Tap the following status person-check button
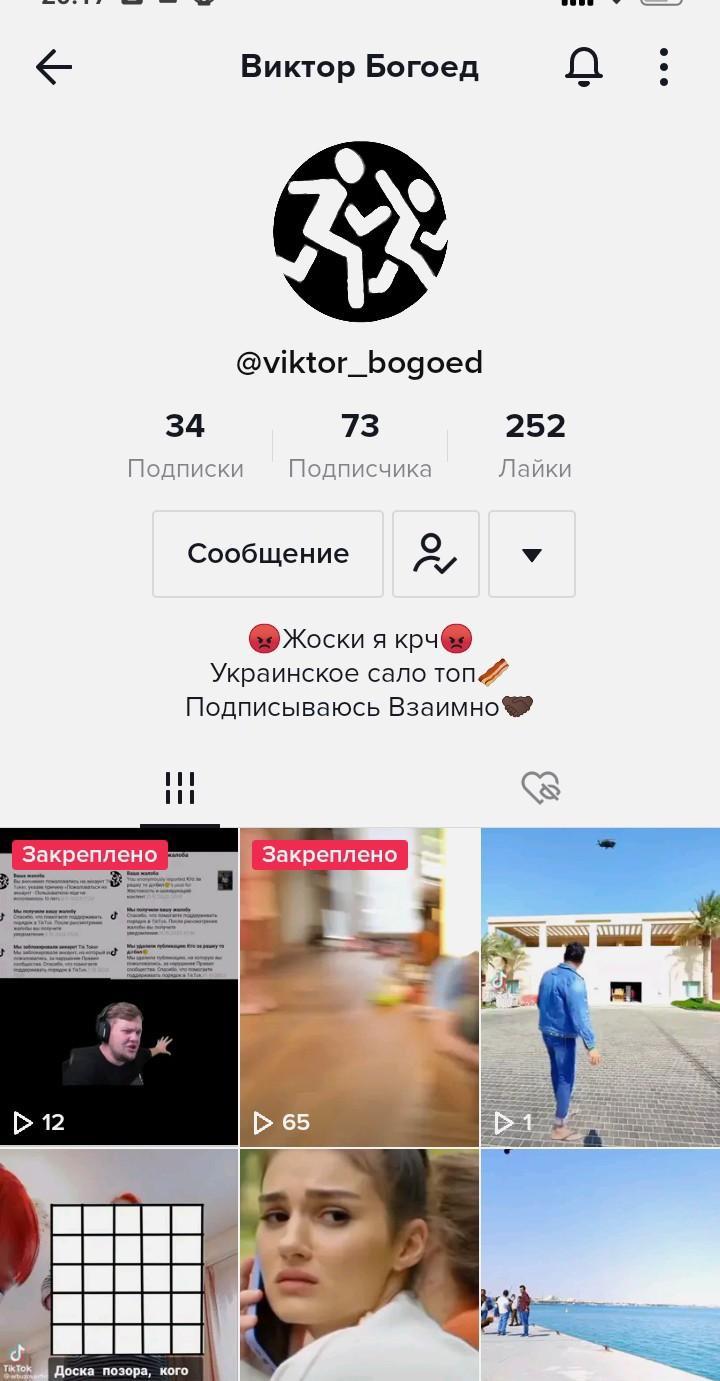720x1381 pixels. (436, 554)
